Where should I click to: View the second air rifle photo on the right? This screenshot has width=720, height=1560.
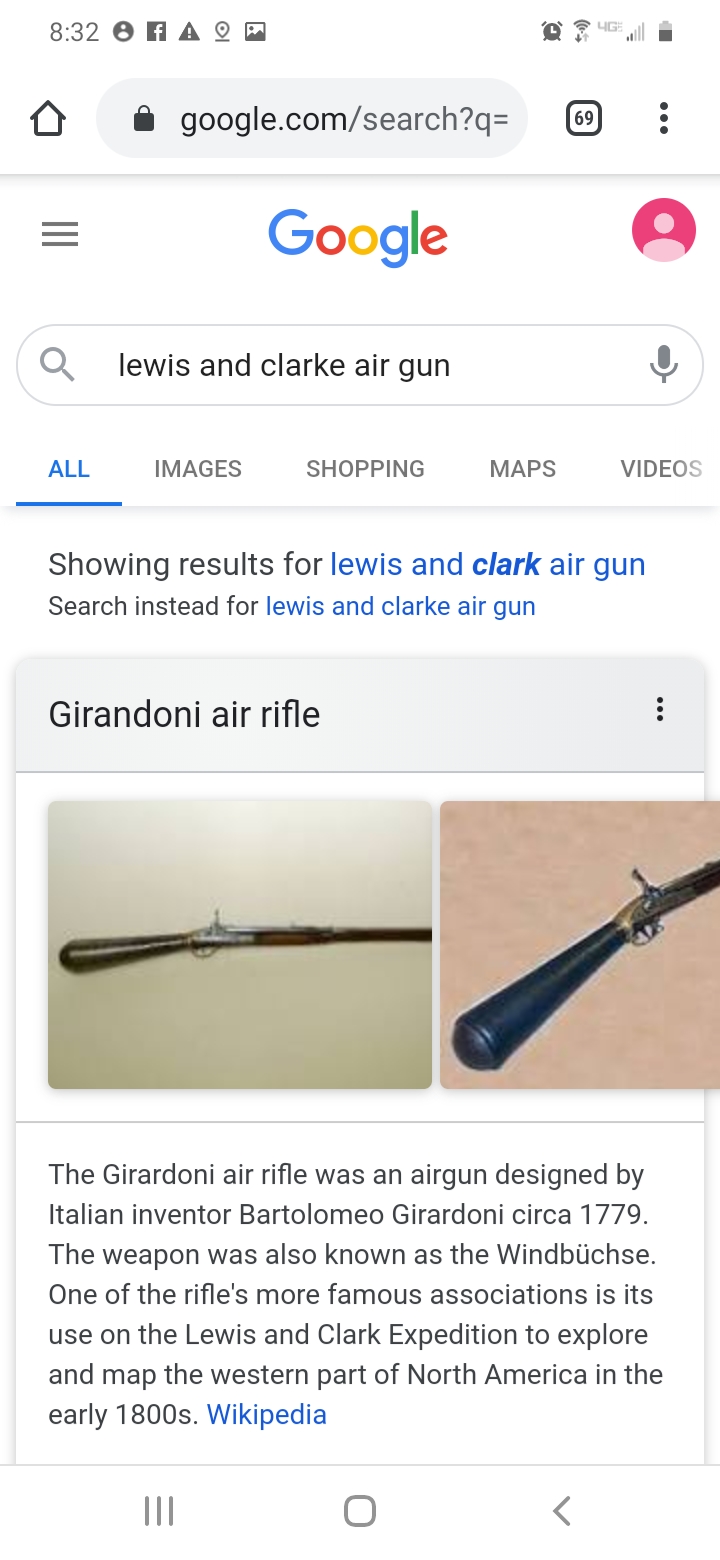(580, 944)
